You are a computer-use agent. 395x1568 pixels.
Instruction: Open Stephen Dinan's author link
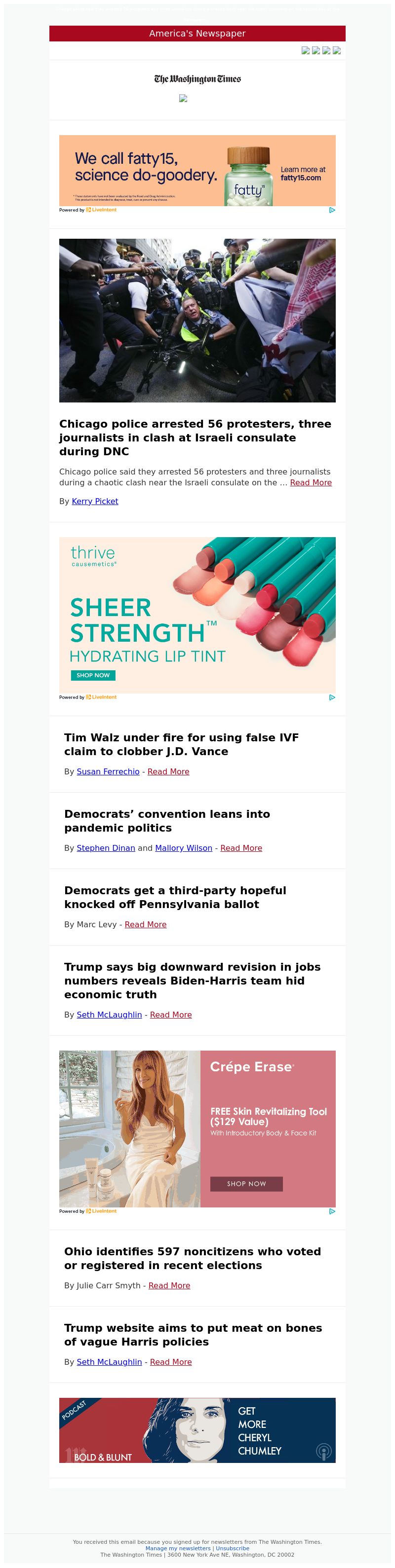pyautogui.click(x=106, y=848)
